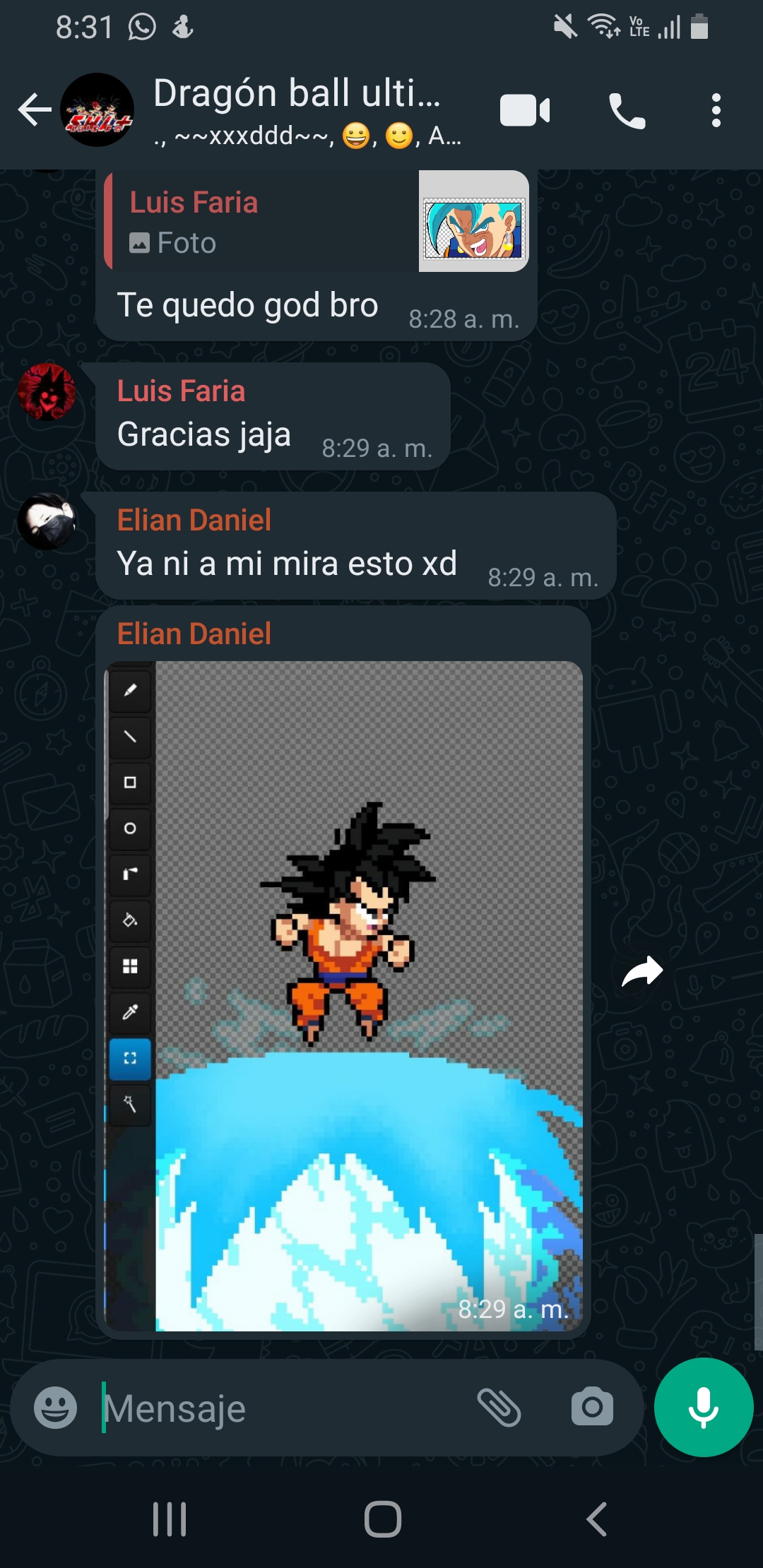Attach a file to the chat
Image resolution: width=763 pixels, height=1568 pixels.
pyautogui.click(x=499, y=1407)
